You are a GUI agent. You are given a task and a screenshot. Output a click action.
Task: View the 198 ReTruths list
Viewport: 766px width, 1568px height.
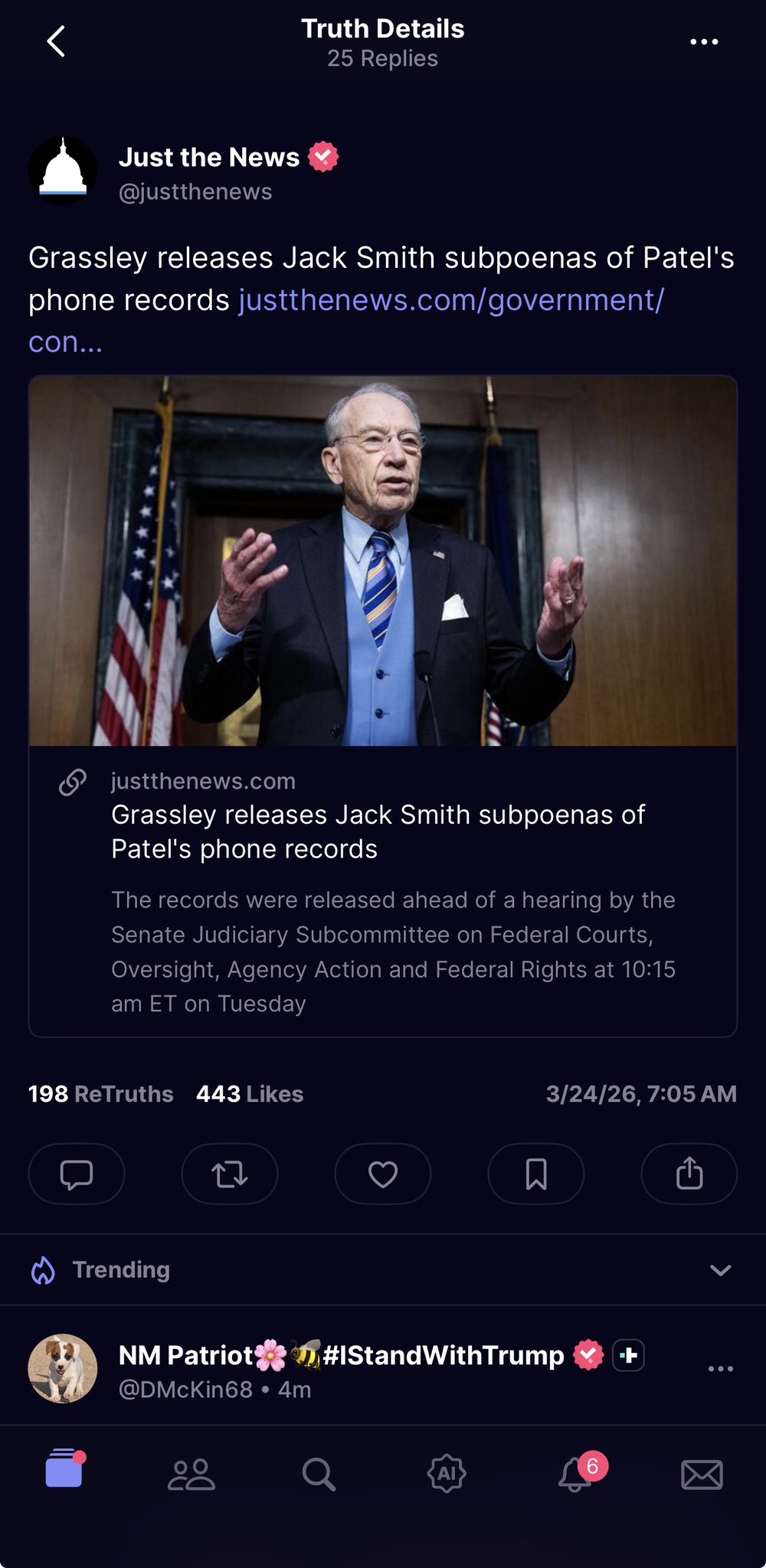click(101, 1094)
